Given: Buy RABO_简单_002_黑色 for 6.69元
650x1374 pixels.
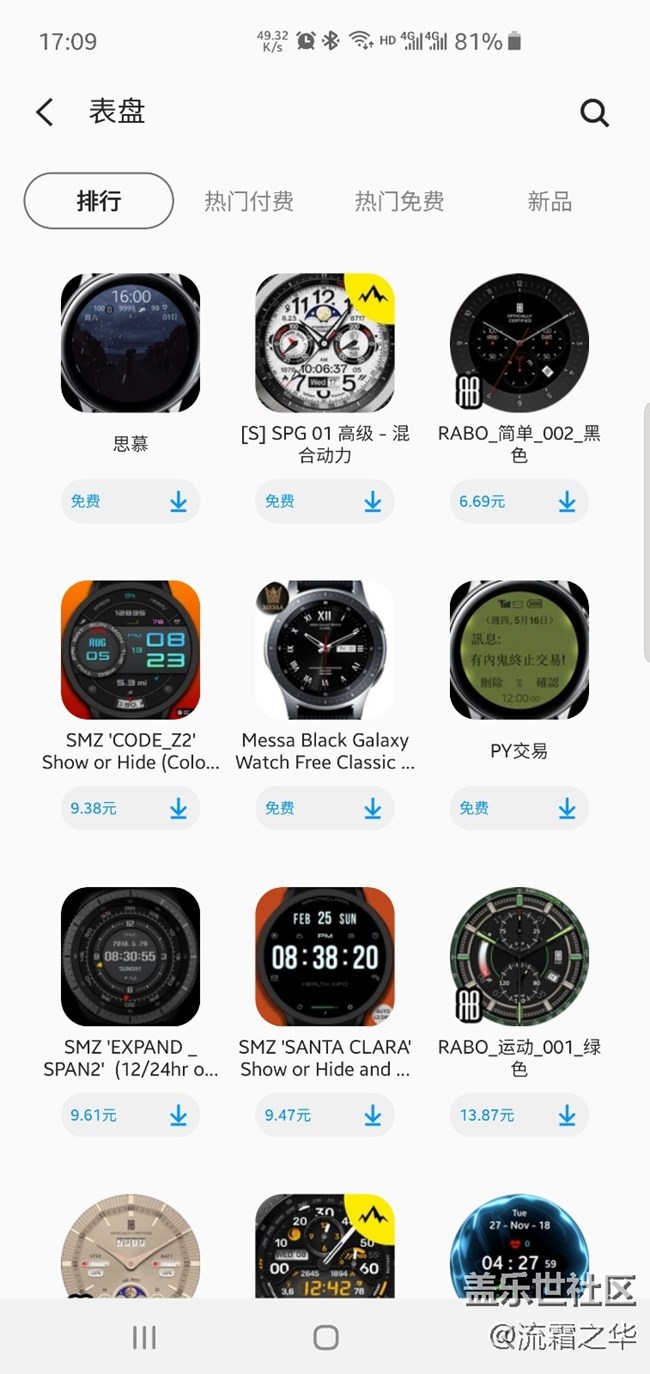Looking at the screenshot, I should [x=519, y=502].
